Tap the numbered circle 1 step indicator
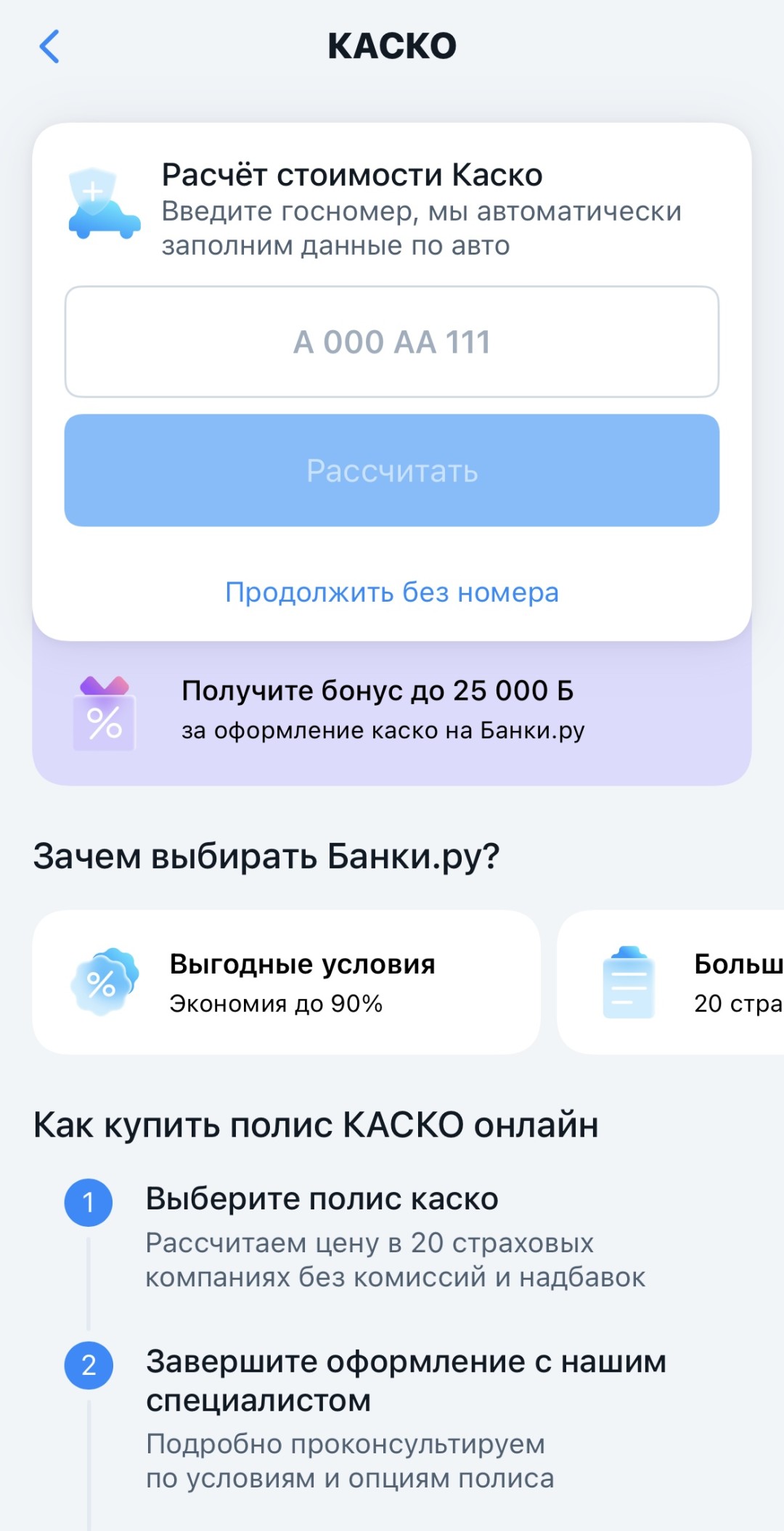This screenshot has height=1531, width=784. pyautogui.click(x=89, y=1201)
